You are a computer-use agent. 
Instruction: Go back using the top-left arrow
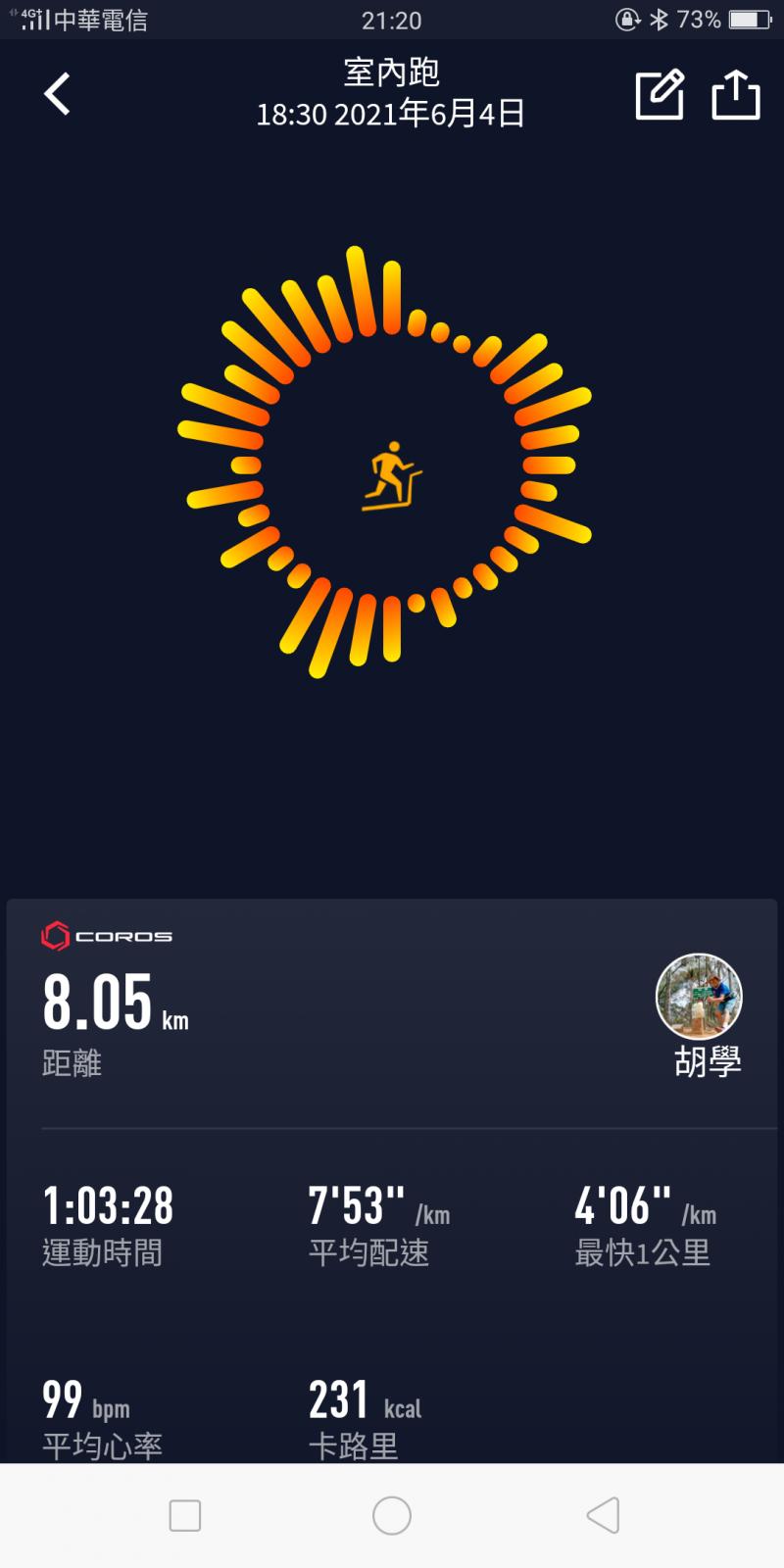57,94
